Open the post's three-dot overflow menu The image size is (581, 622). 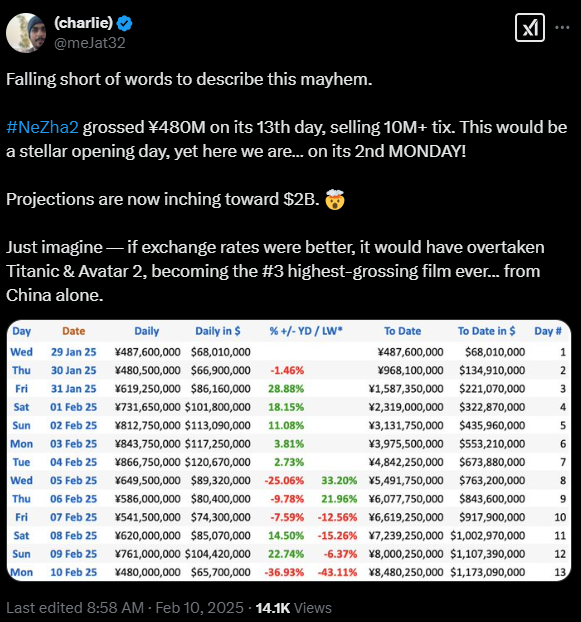tap(562, 27)
